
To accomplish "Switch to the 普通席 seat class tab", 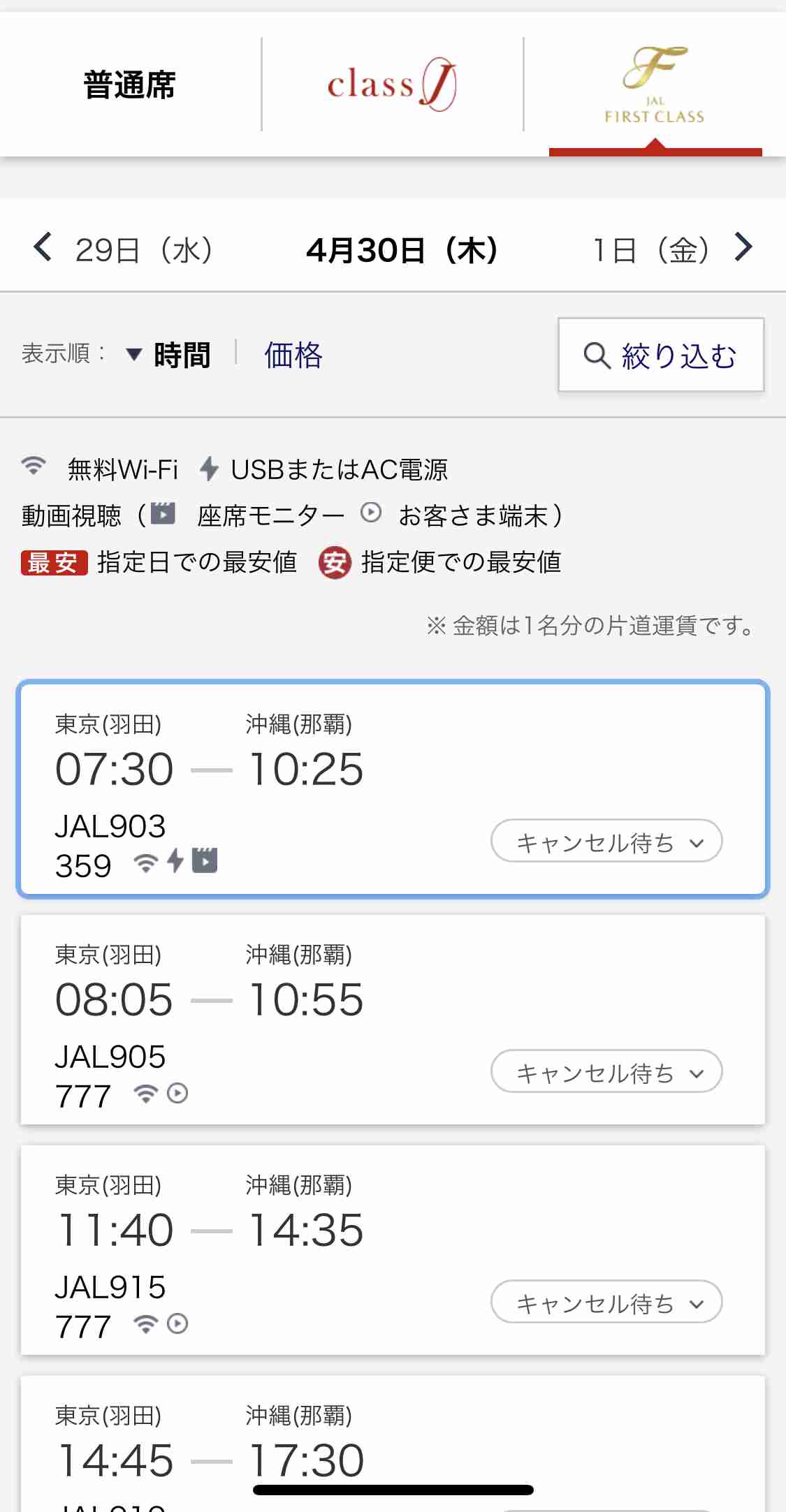I will [x=130, y=85].
